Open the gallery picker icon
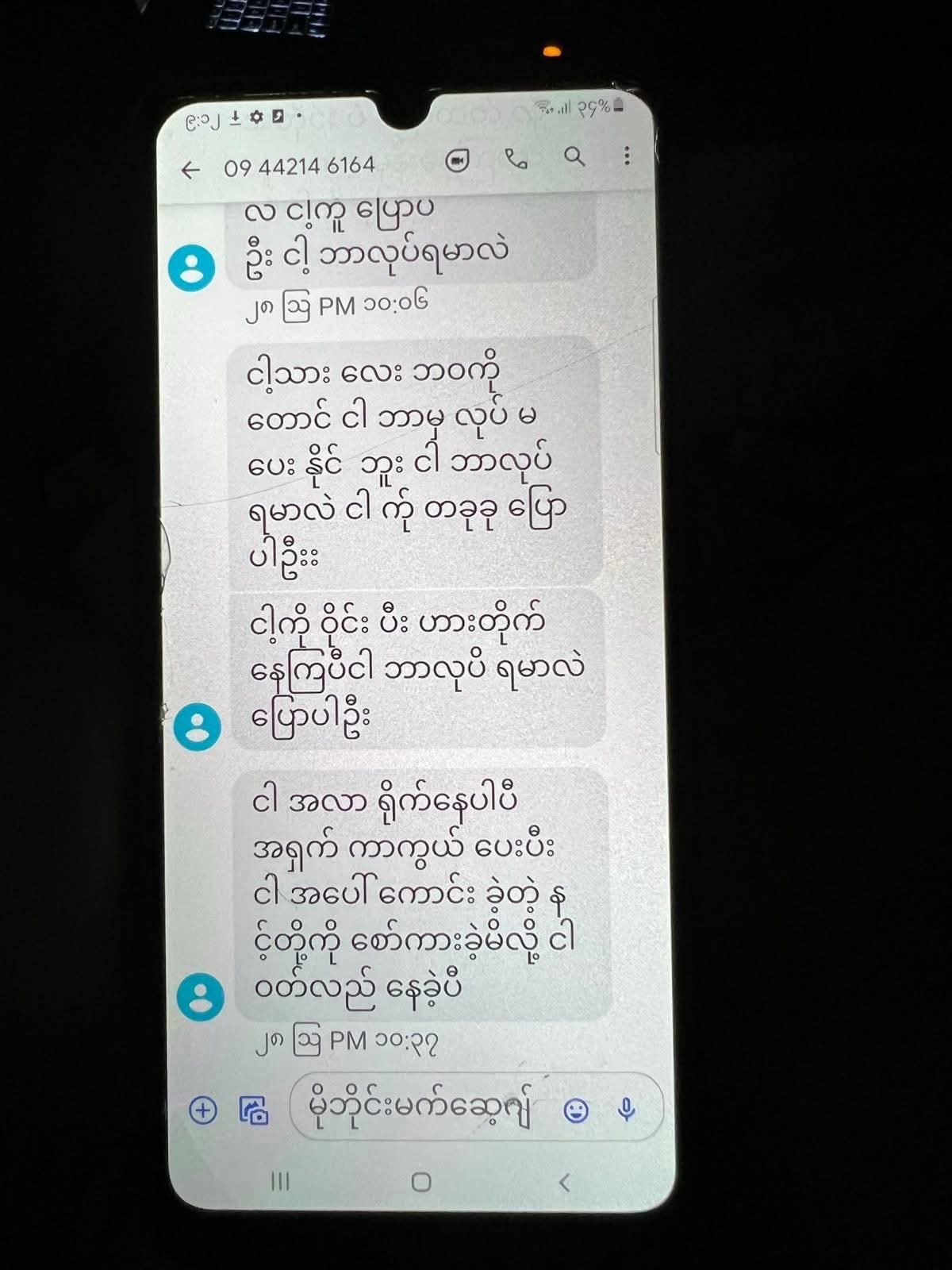The image size is (952, 1270). [254, 1110]
